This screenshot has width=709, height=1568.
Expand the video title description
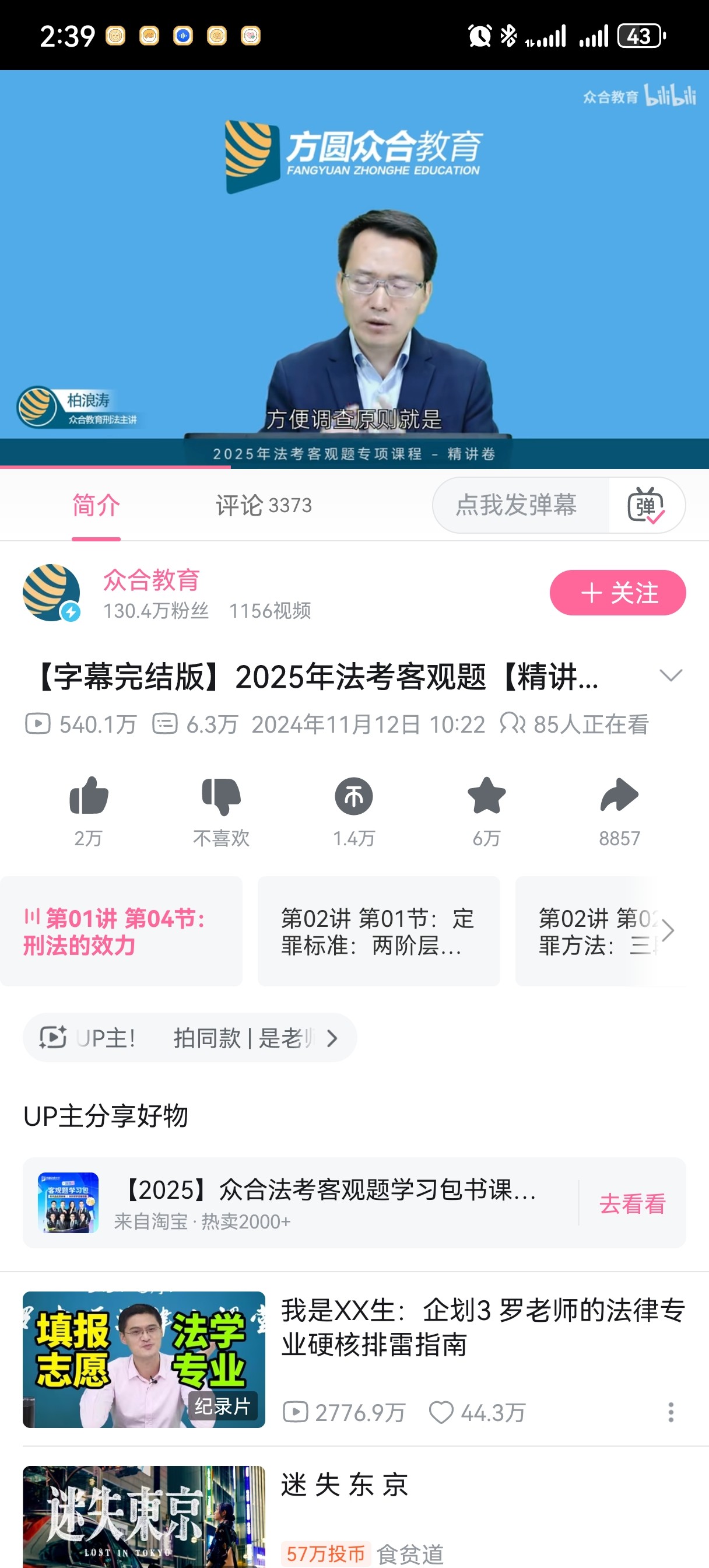(671, 675)
